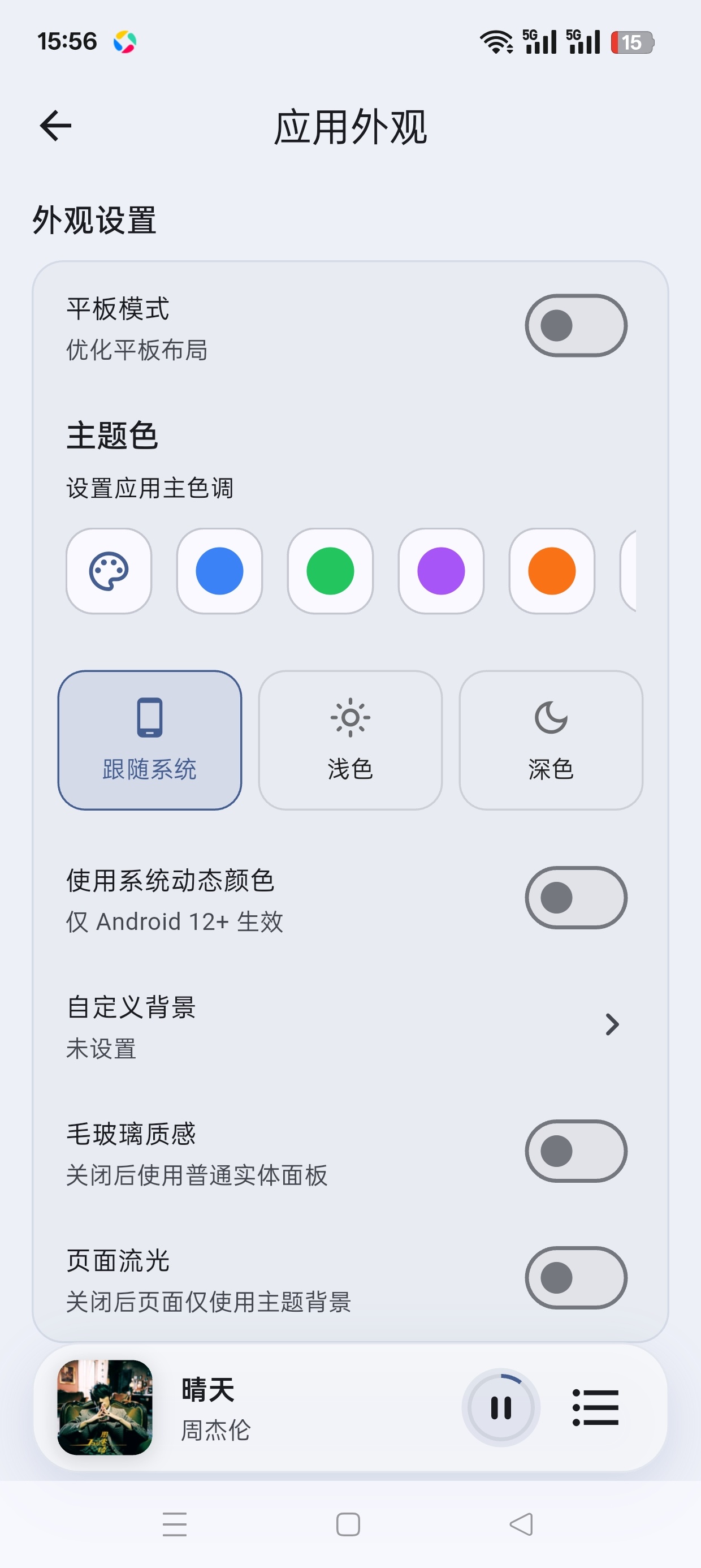Go back using the top-left arrow
Image resolution: width=701 pixels, height=1568 pixels.
[x=55, y=126]
